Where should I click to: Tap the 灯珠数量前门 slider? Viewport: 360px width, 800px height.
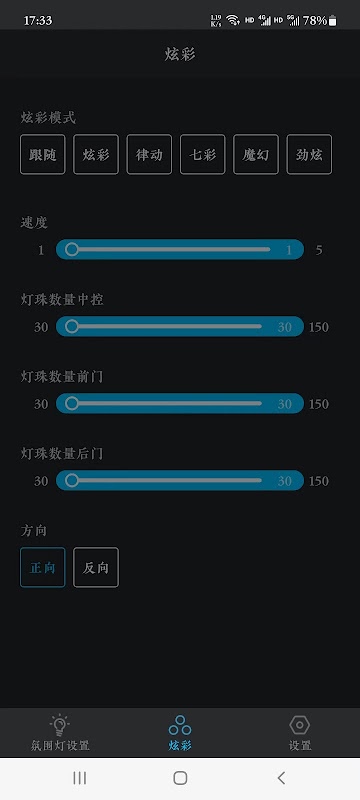180,404
